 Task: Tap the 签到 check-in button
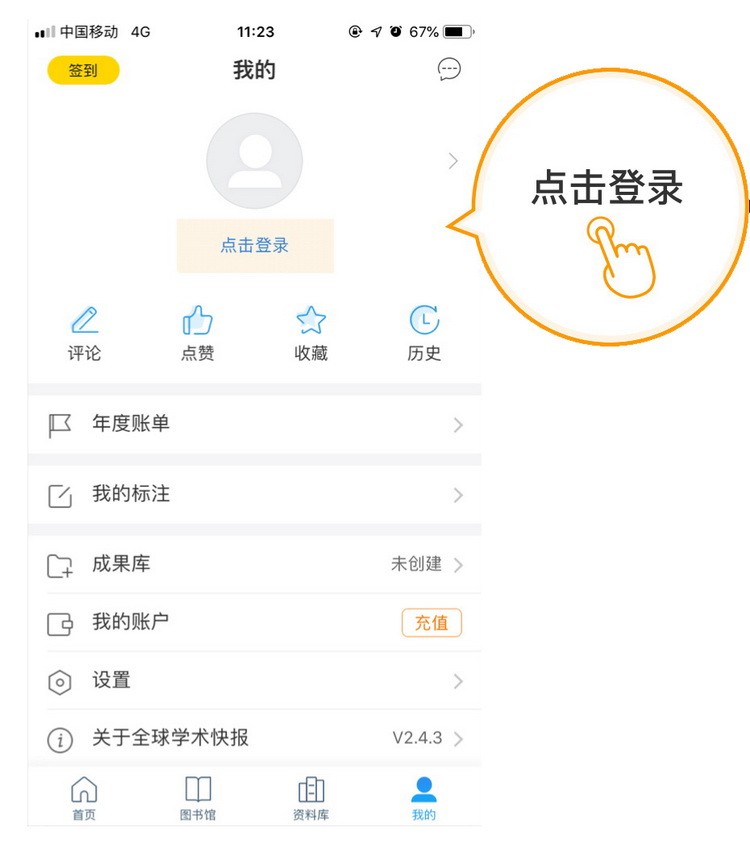(x=83, y=70)
